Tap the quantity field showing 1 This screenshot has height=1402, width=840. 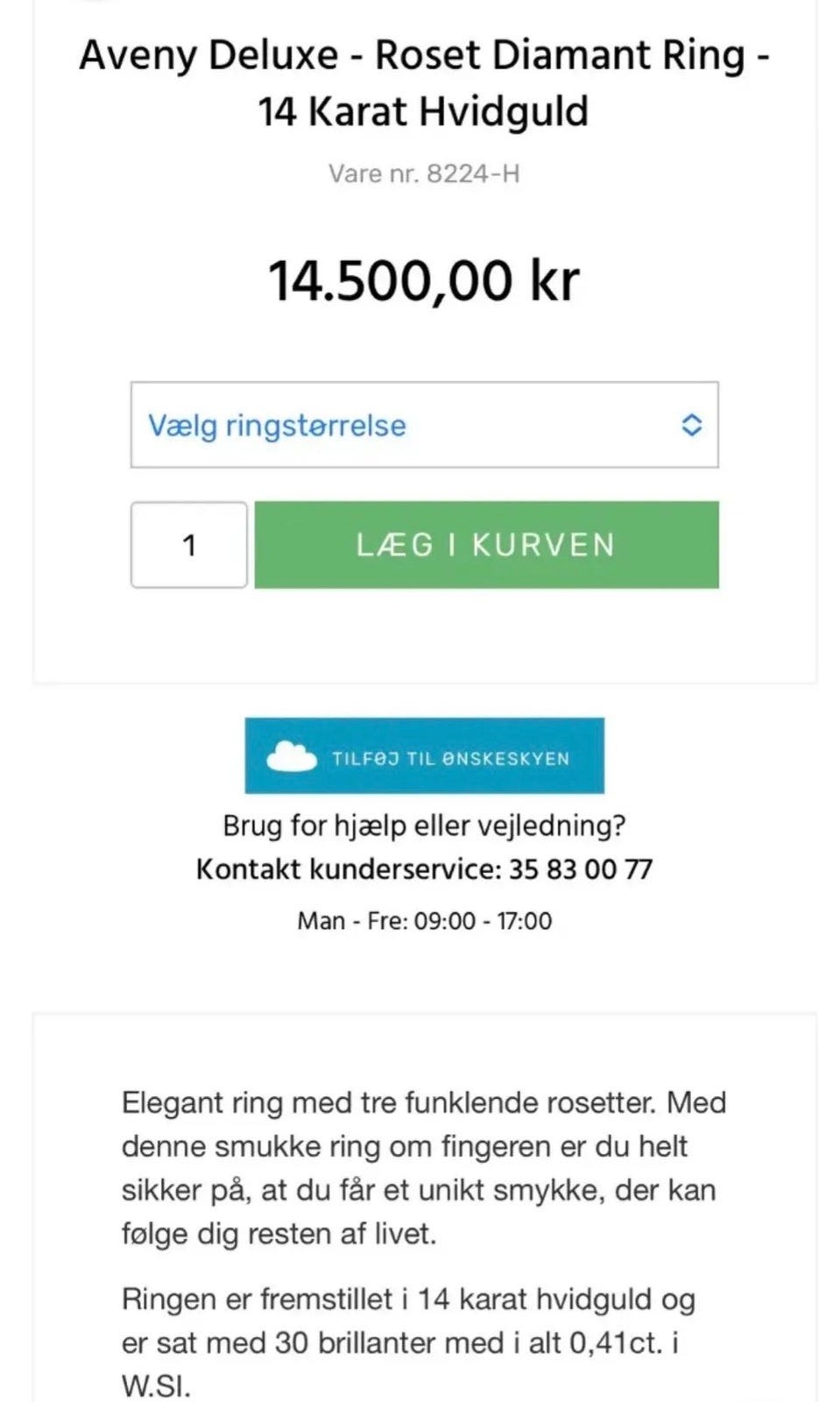[189, 545]
